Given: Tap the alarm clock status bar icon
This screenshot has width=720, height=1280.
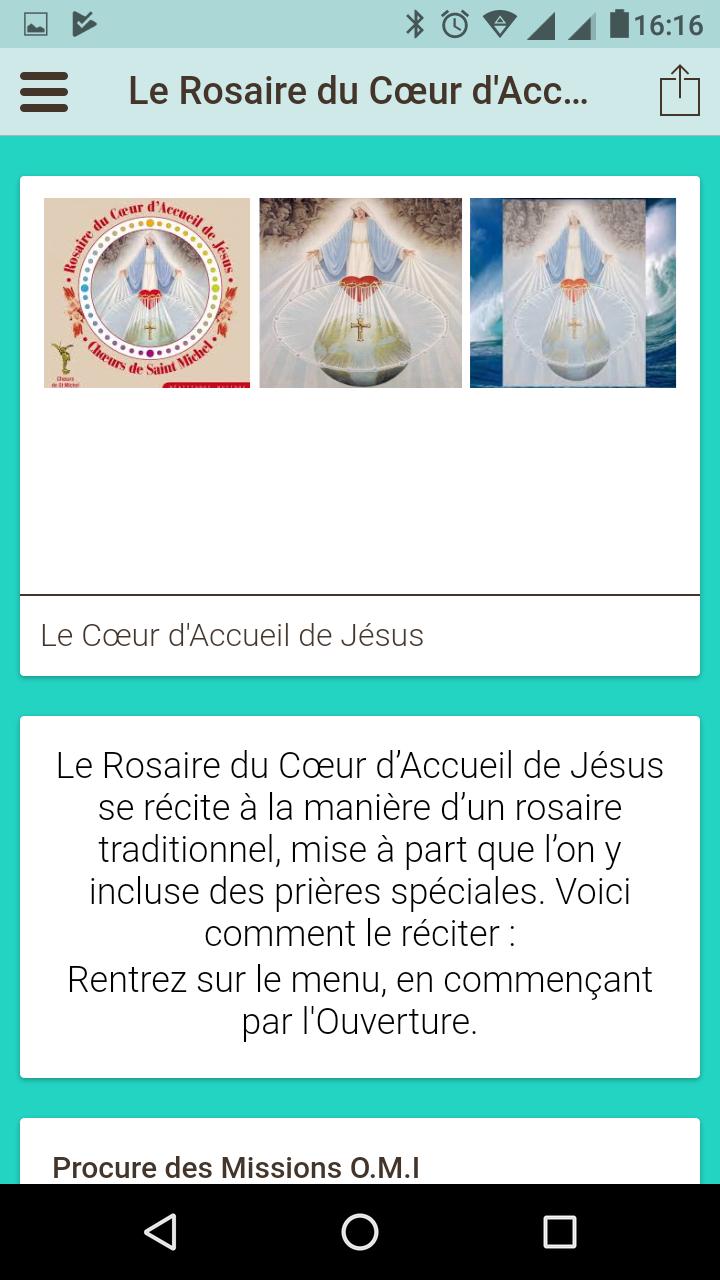Looking at the screenshot, I should click(453, 27).
